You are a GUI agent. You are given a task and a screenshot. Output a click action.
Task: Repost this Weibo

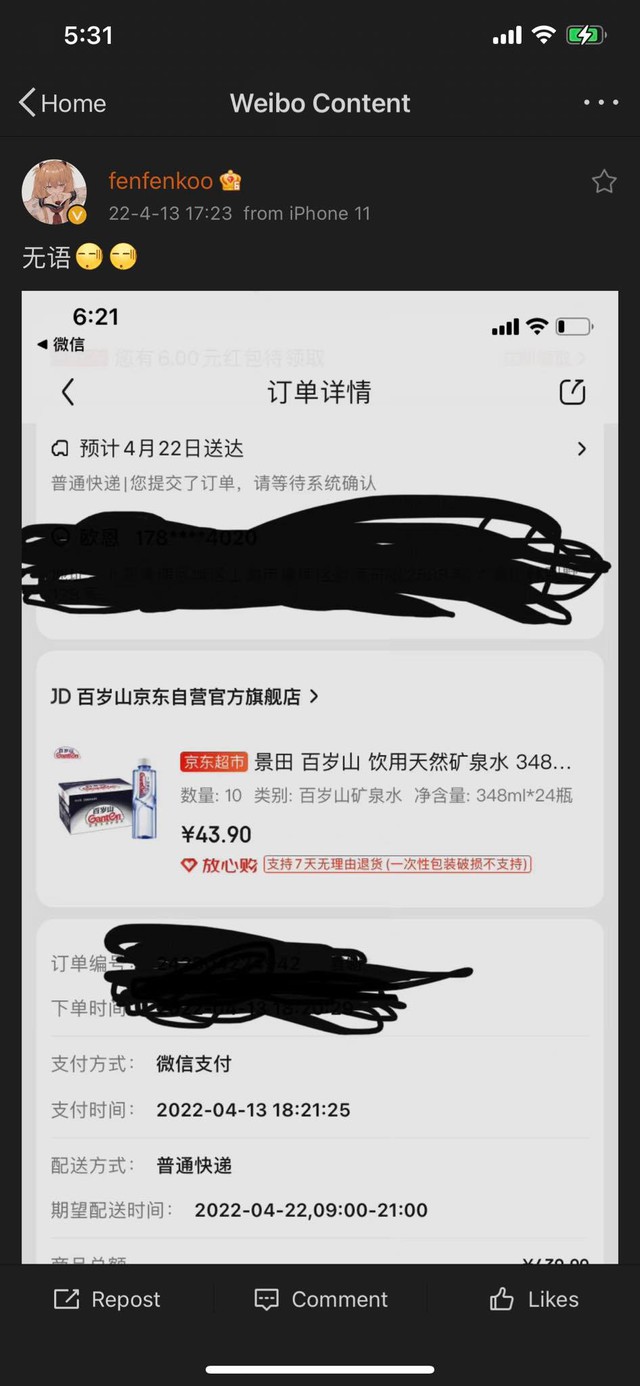click(107, 1299)
